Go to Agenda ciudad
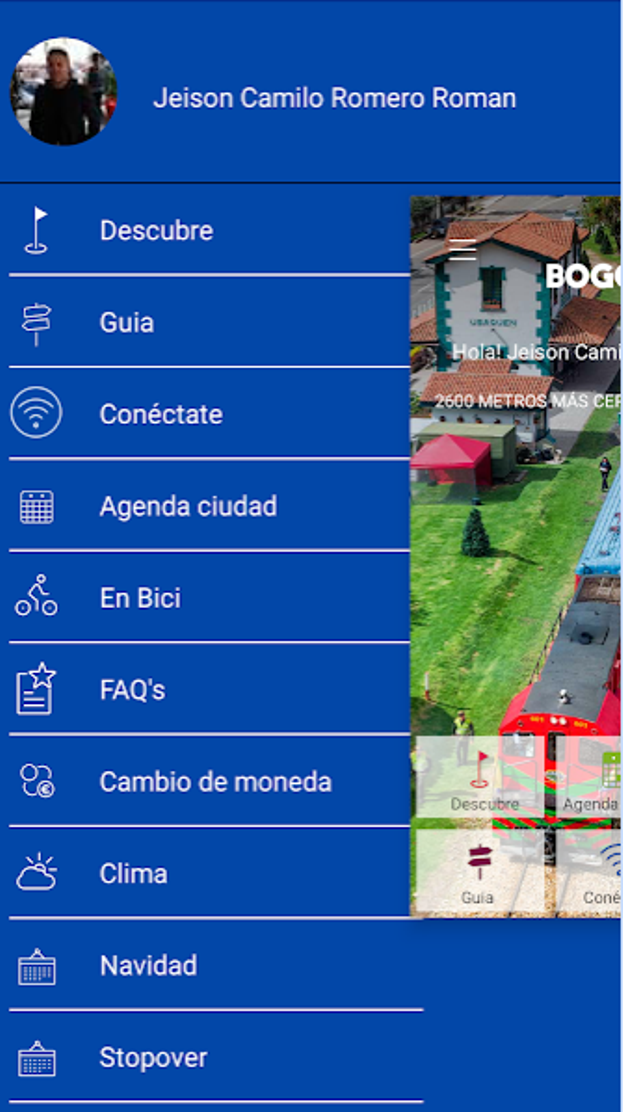Screen dimensions: 623x1112 pyautogui.click(x=187, y=507)
